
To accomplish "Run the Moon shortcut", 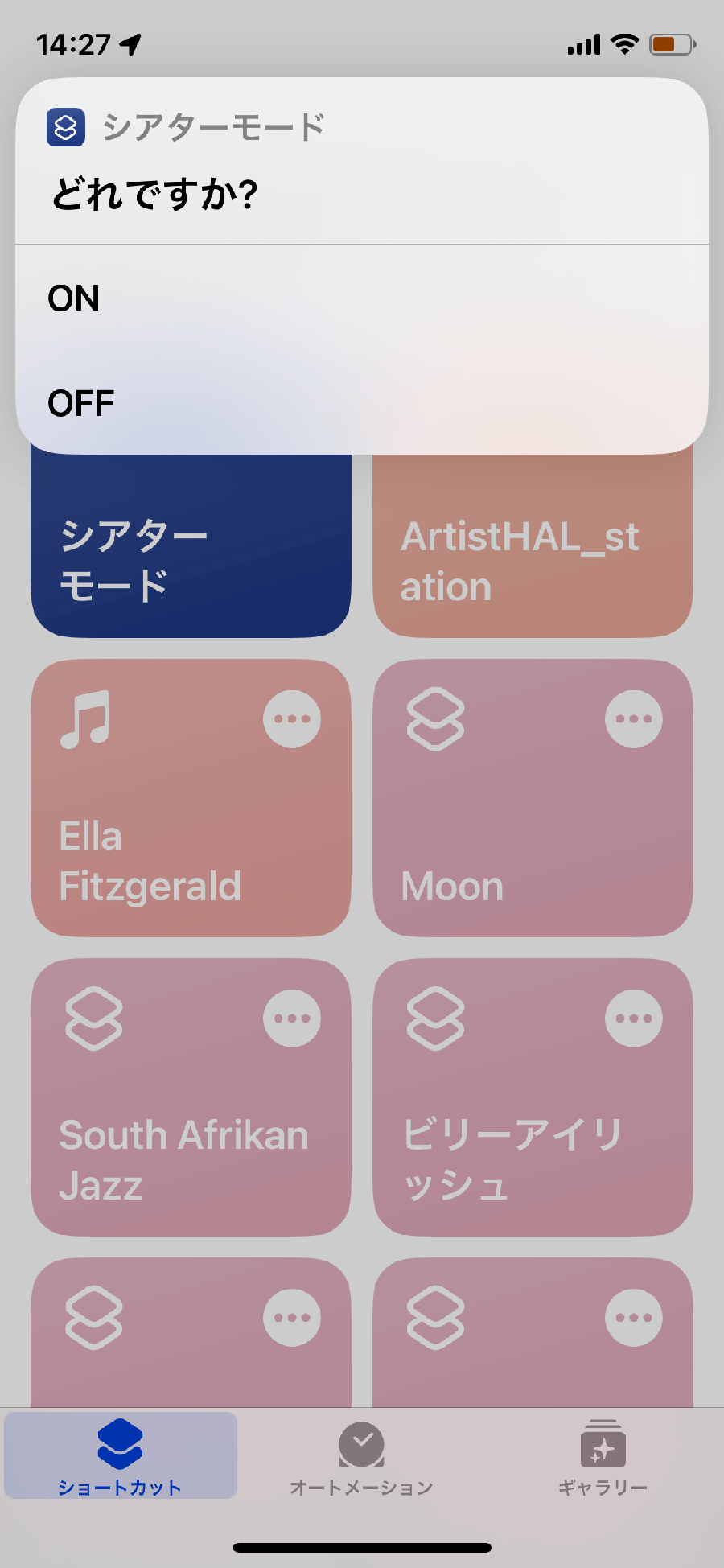I will coord(533,798).
